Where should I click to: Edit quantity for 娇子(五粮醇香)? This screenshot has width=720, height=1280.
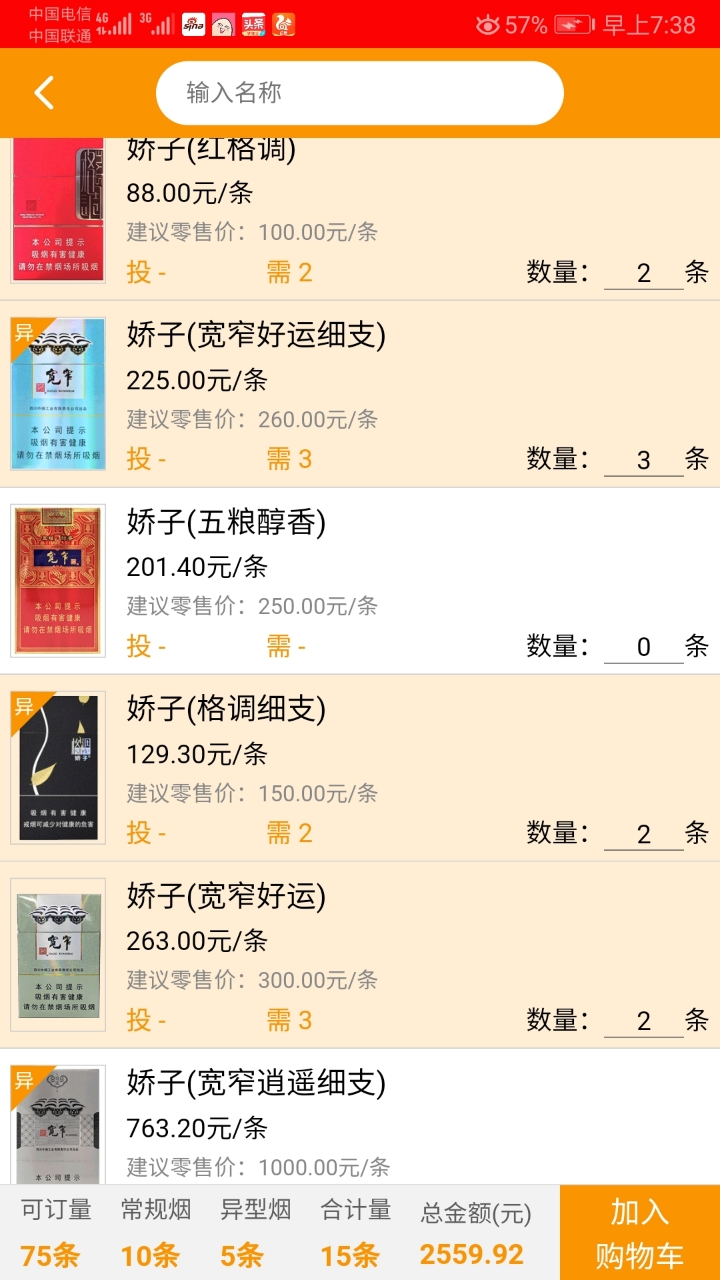point(643,646)
